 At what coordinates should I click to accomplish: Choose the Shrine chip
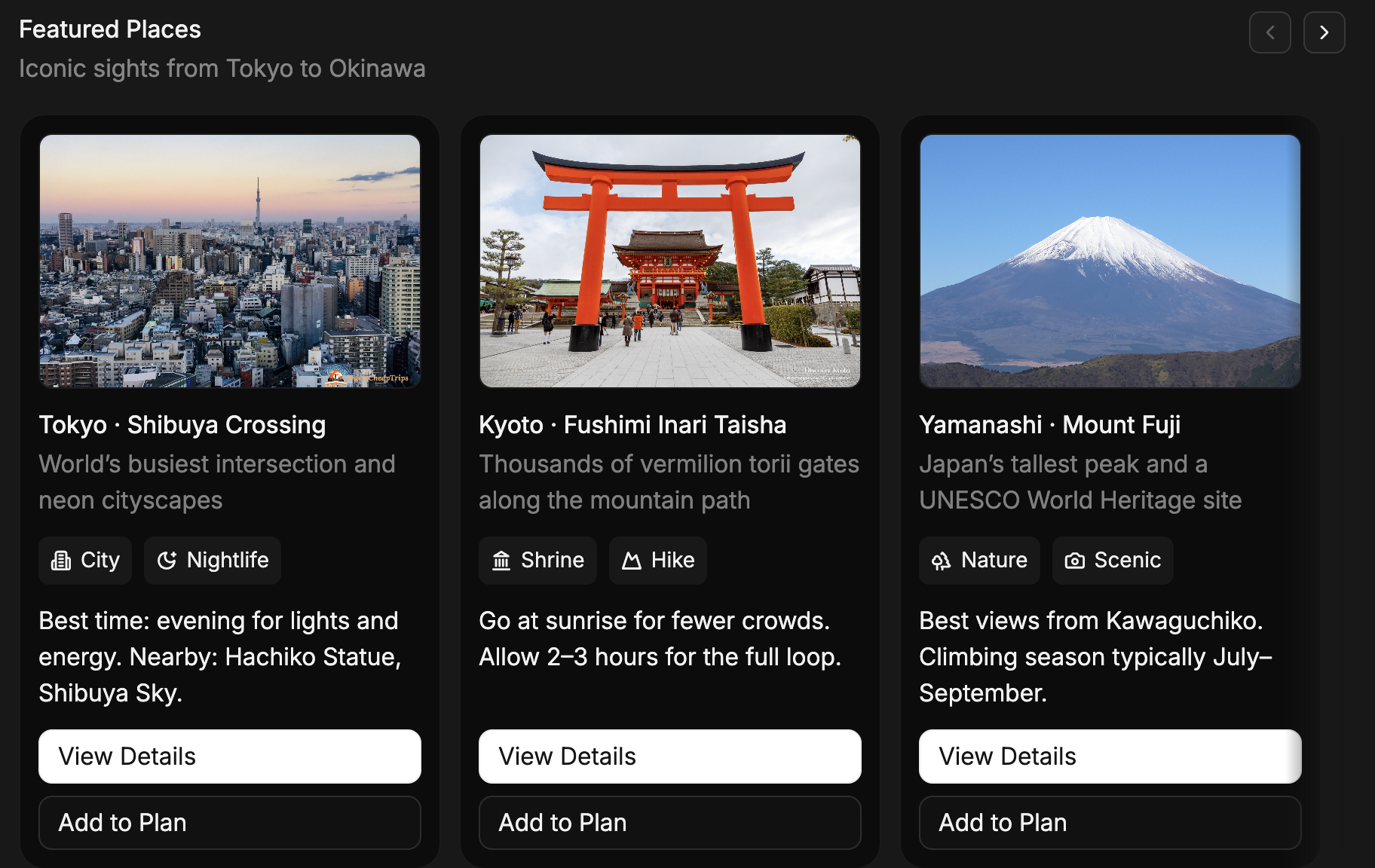click(x=537, y=560)
